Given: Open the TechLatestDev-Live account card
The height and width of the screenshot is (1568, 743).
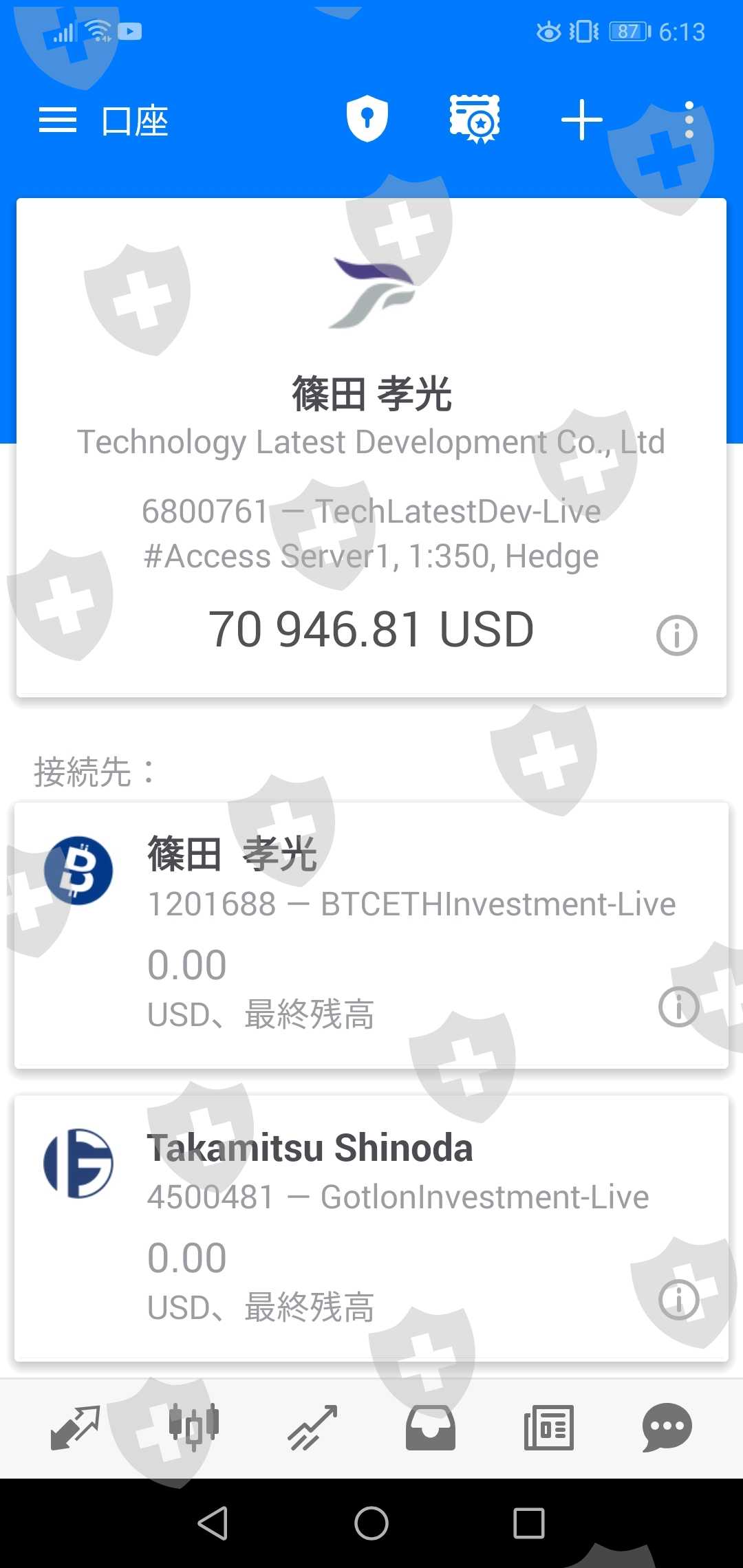Looking at the screenshot, I should pyautogui.click(x=371, y=448).
